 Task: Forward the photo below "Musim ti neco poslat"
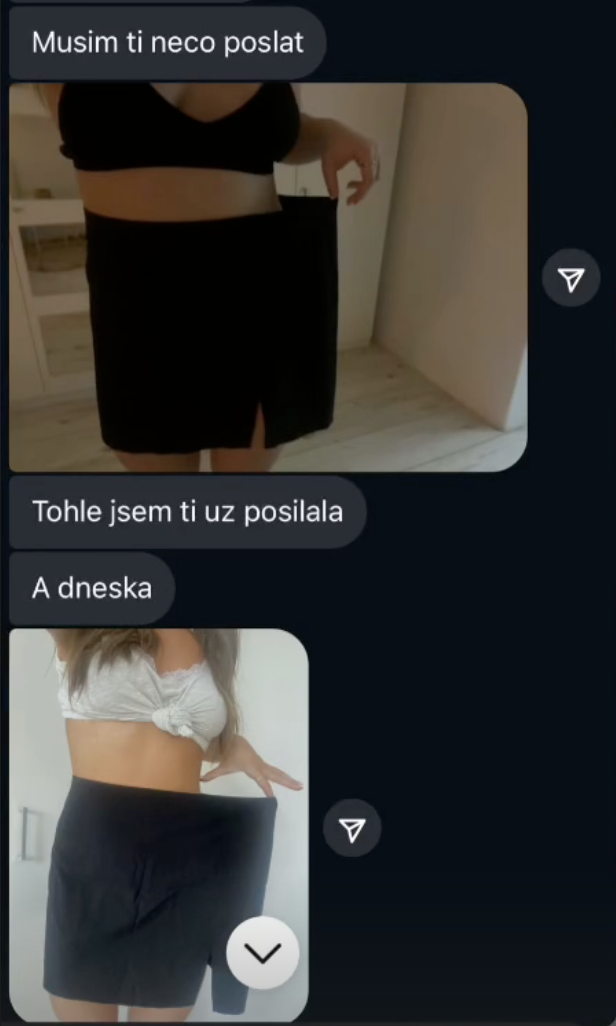571,278
